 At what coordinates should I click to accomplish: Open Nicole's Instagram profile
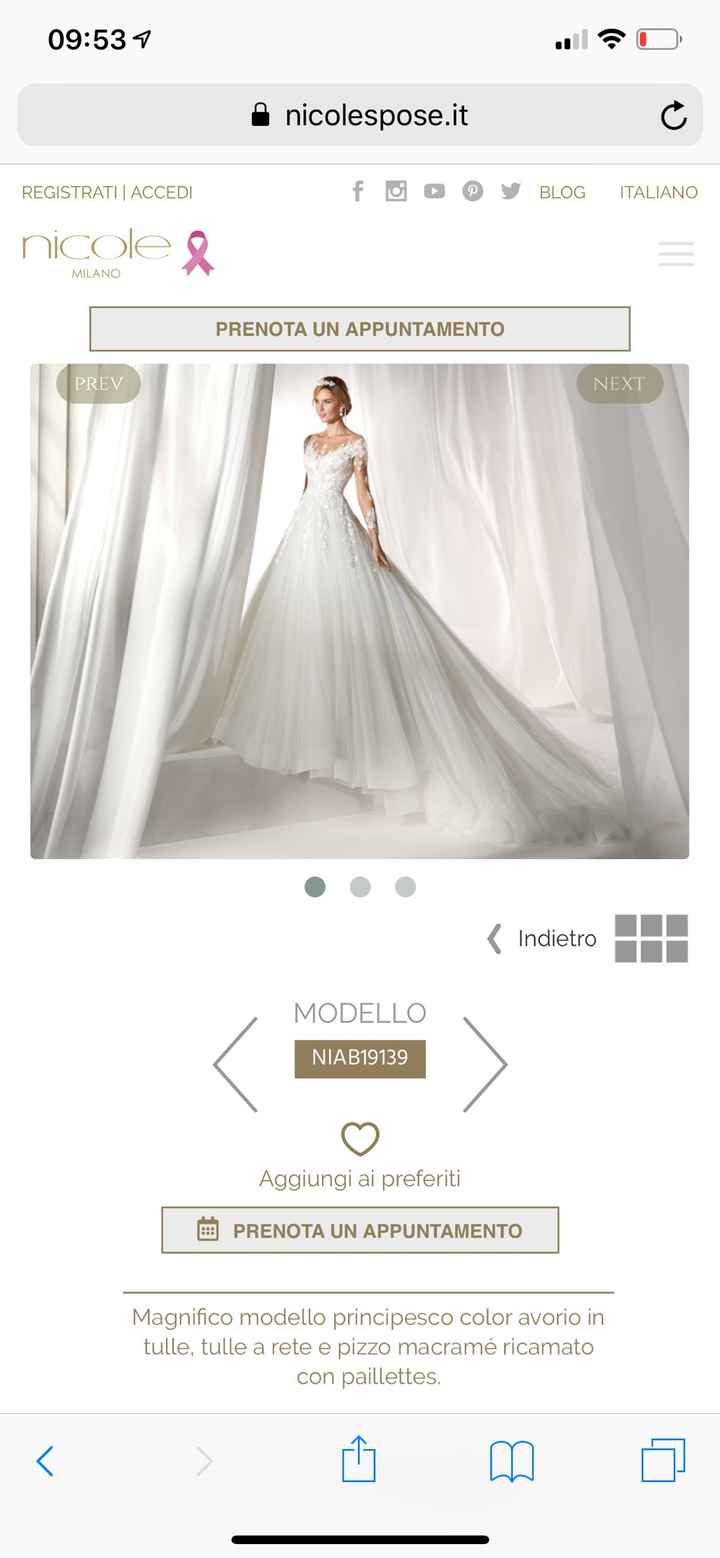[x=396, y=191]
